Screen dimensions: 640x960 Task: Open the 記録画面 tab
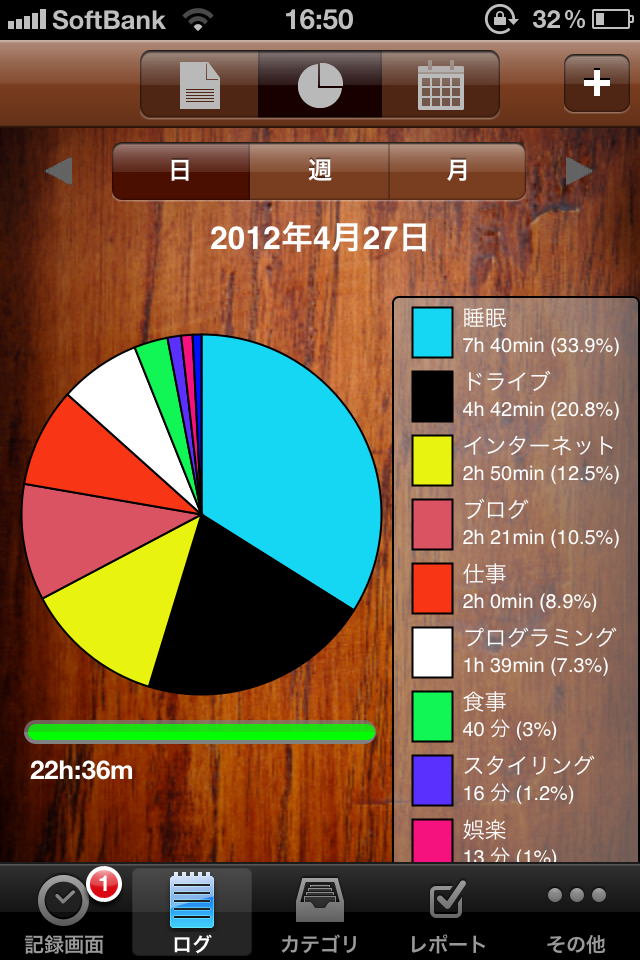(x=64, y=912)
